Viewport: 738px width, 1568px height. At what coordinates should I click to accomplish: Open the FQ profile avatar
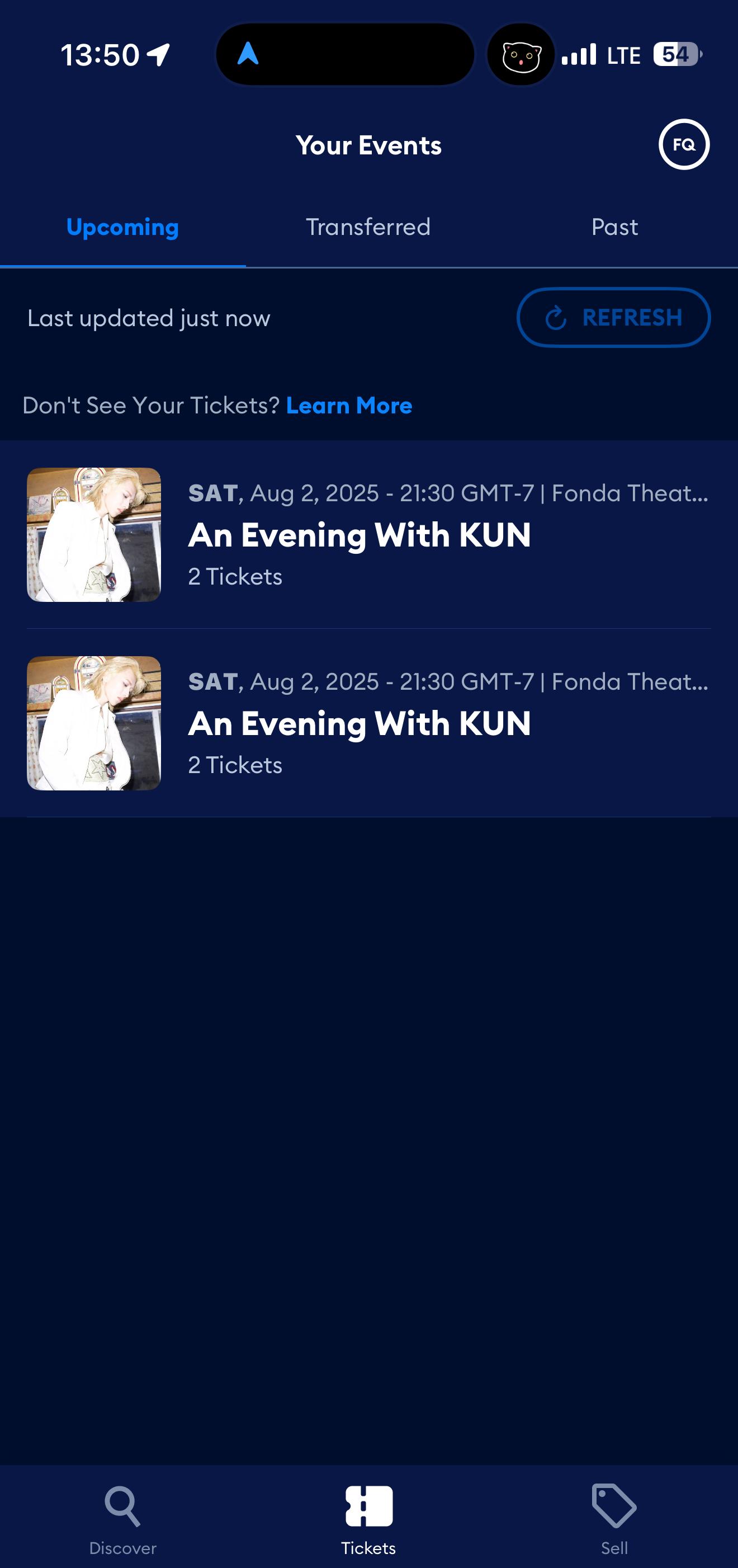684,144
